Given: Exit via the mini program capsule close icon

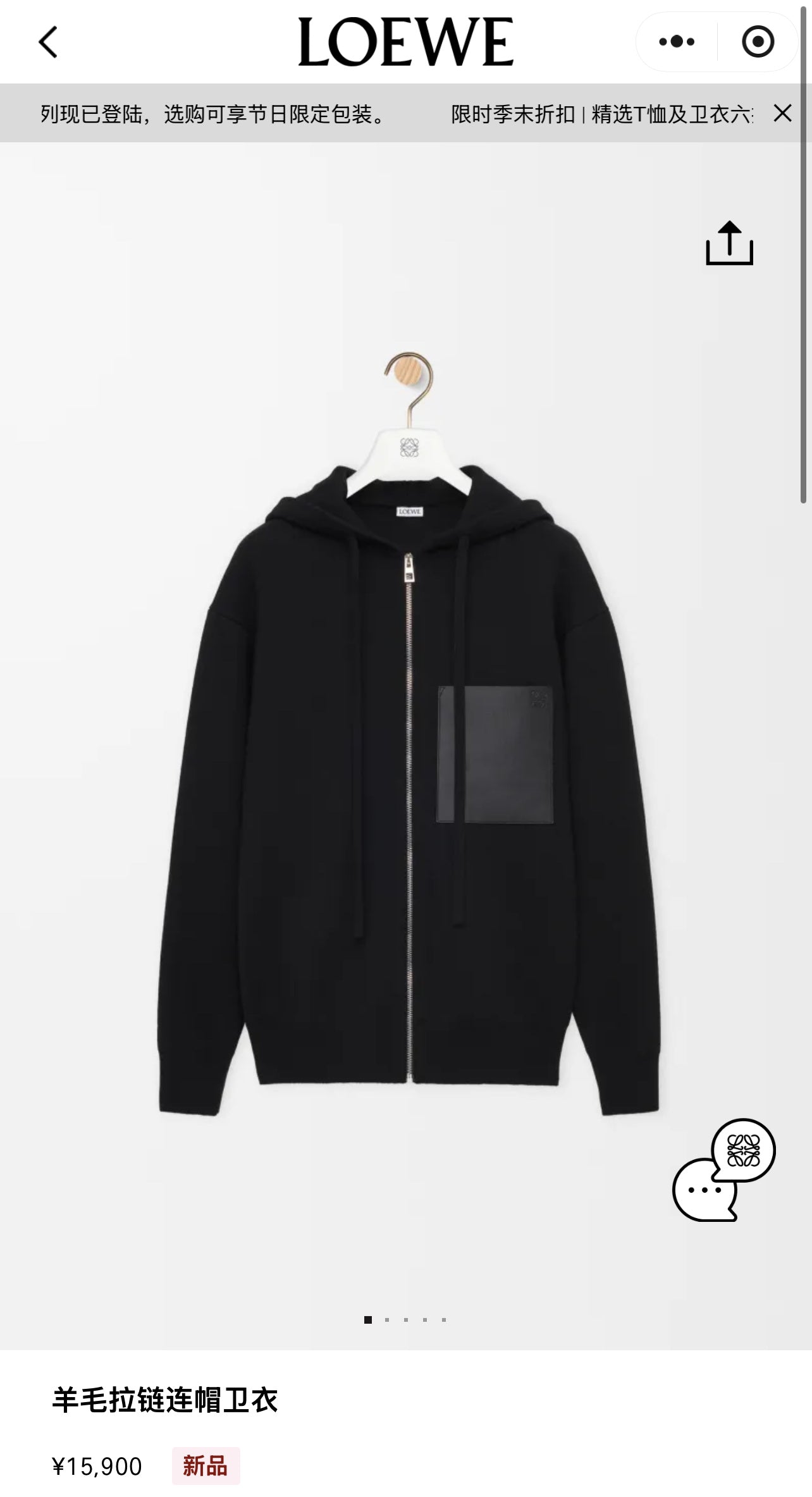Looking at the screenshot, I should pos(758,41).
